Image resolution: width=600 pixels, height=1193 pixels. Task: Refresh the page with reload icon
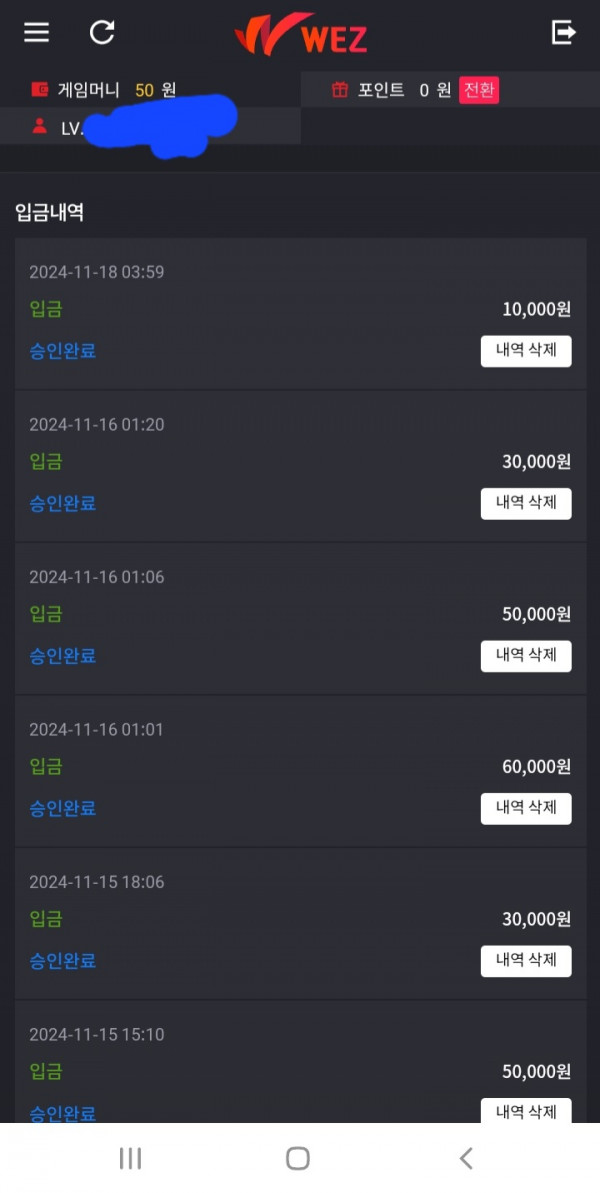click(x=102, y=32)
